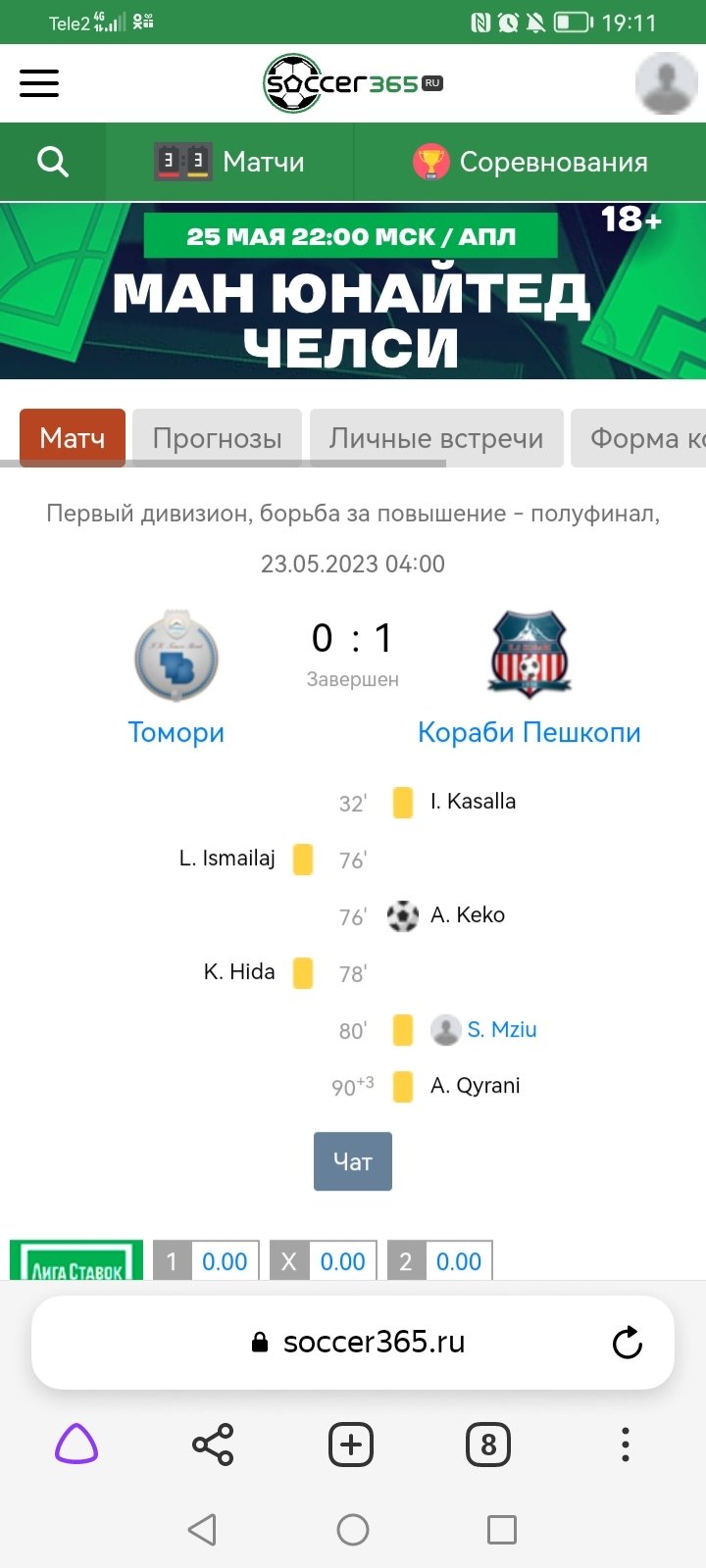Screen dimensions: 706x1568
Task: Switch to the Прогнозы tab
Action: point(217,438)
